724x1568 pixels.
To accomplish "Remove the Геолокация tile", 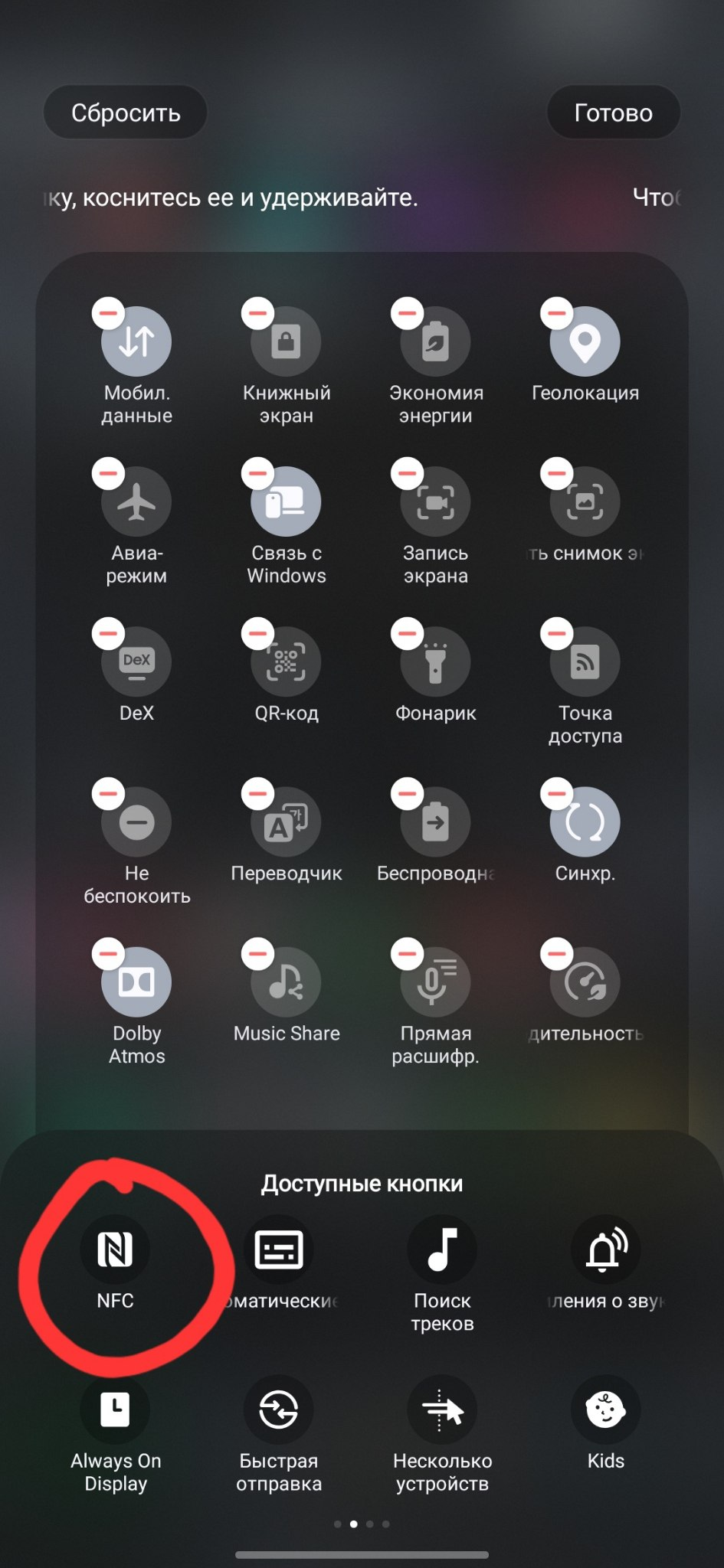I will (x=556, y=313).
